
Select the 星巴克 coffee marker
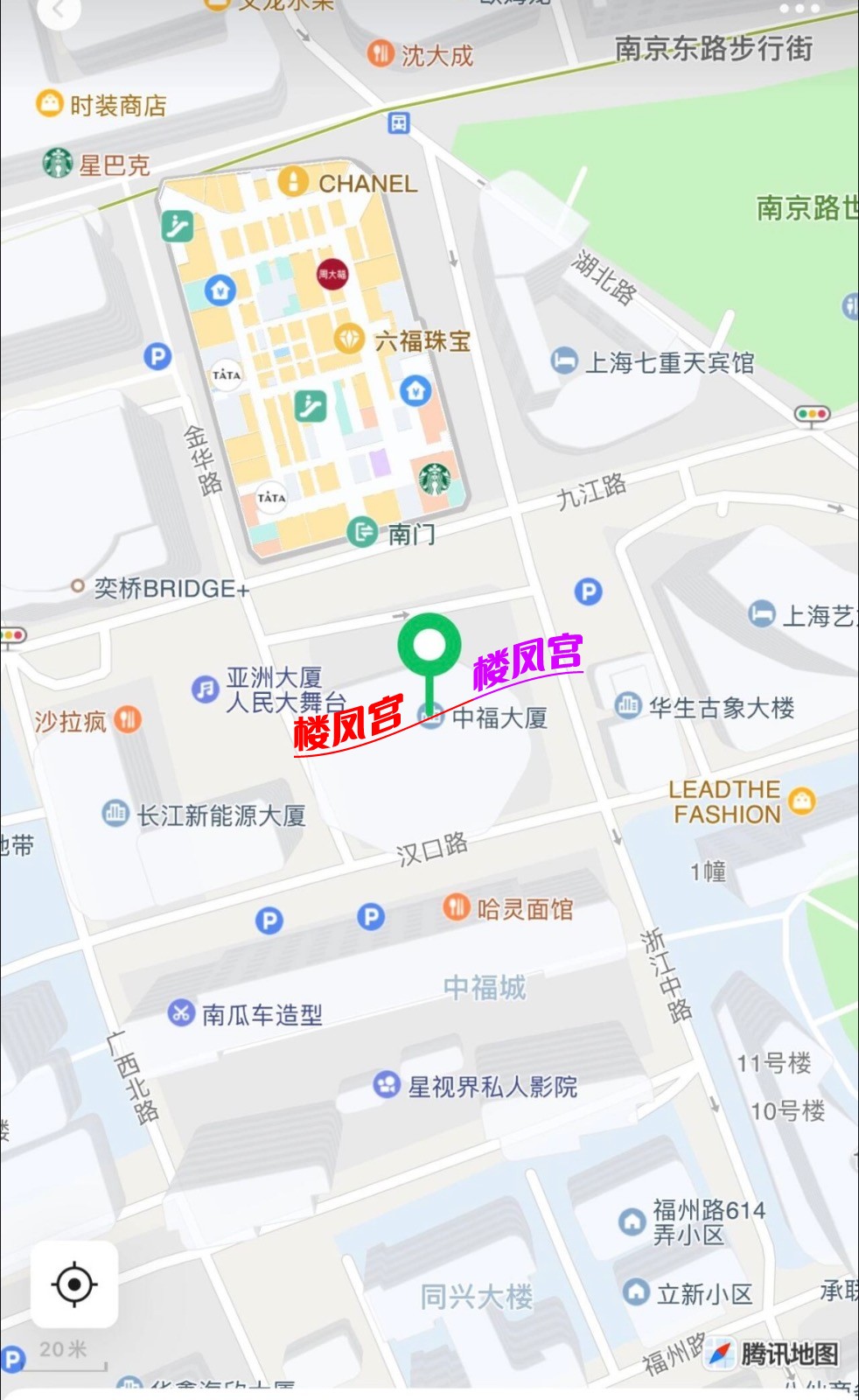[58, 163]
